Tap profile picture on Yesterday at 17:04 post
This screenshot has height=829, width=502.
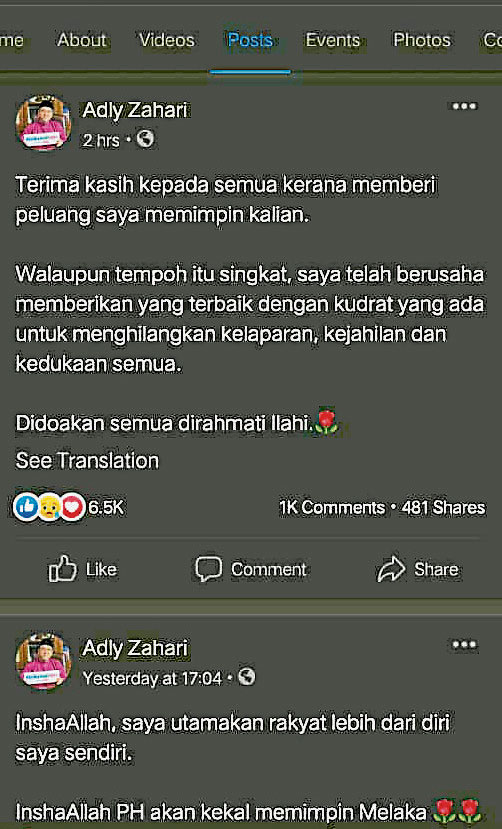point(43,660)
